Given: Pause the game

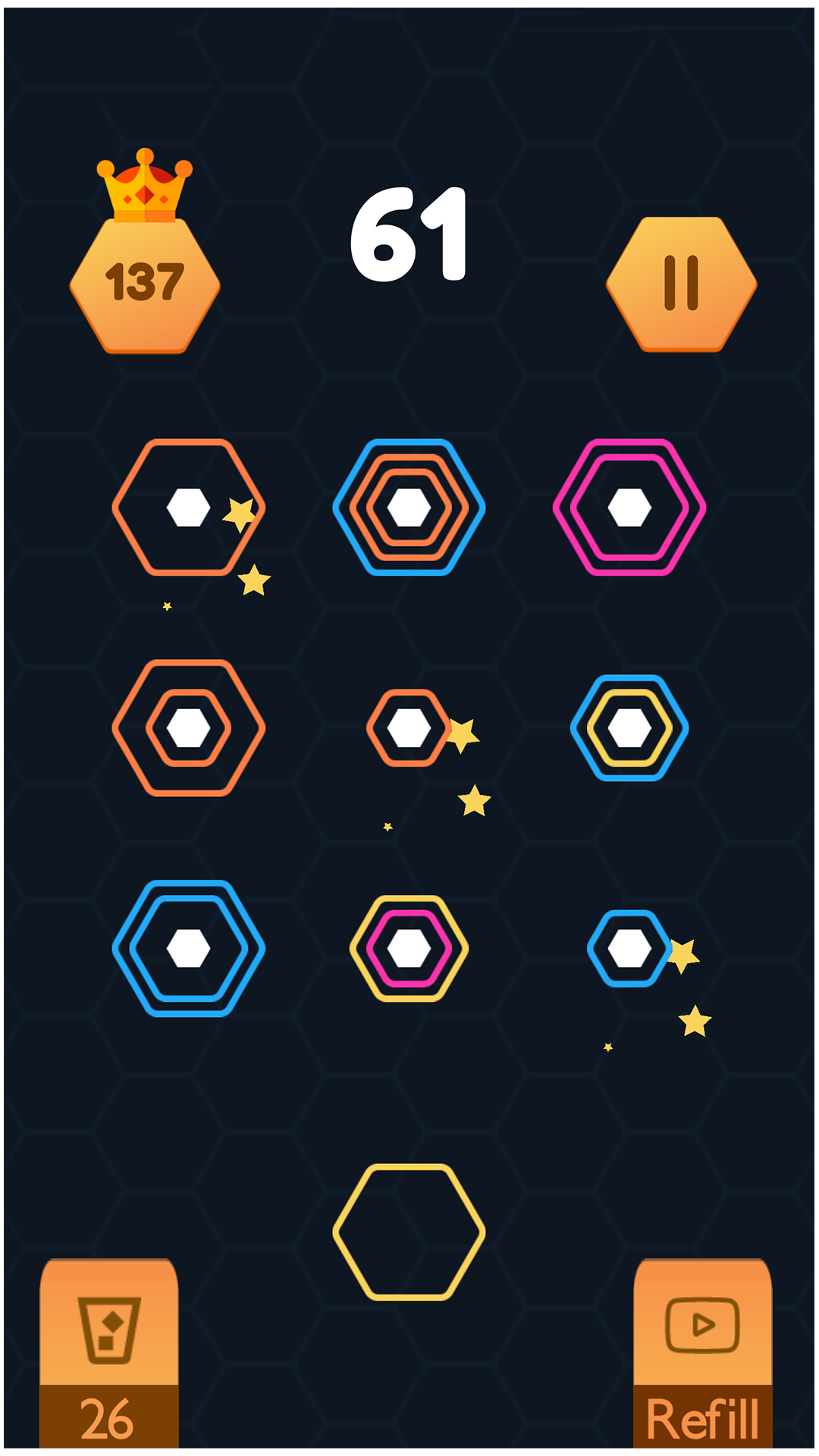Looking at the screenshot, I should 681,284.
